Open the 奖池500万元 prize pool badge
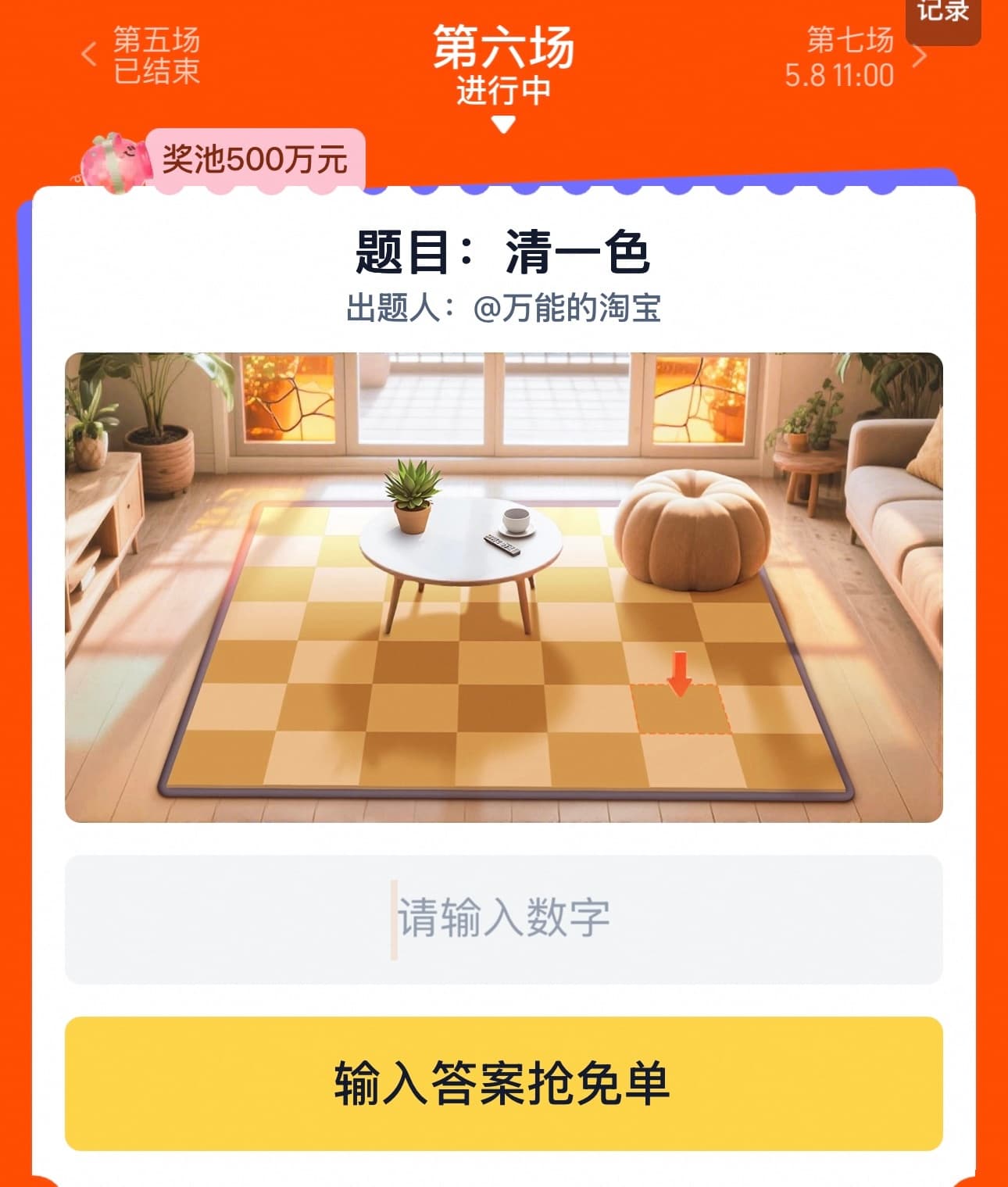The image size is (1008, 1187). click(x=254, y=160)
